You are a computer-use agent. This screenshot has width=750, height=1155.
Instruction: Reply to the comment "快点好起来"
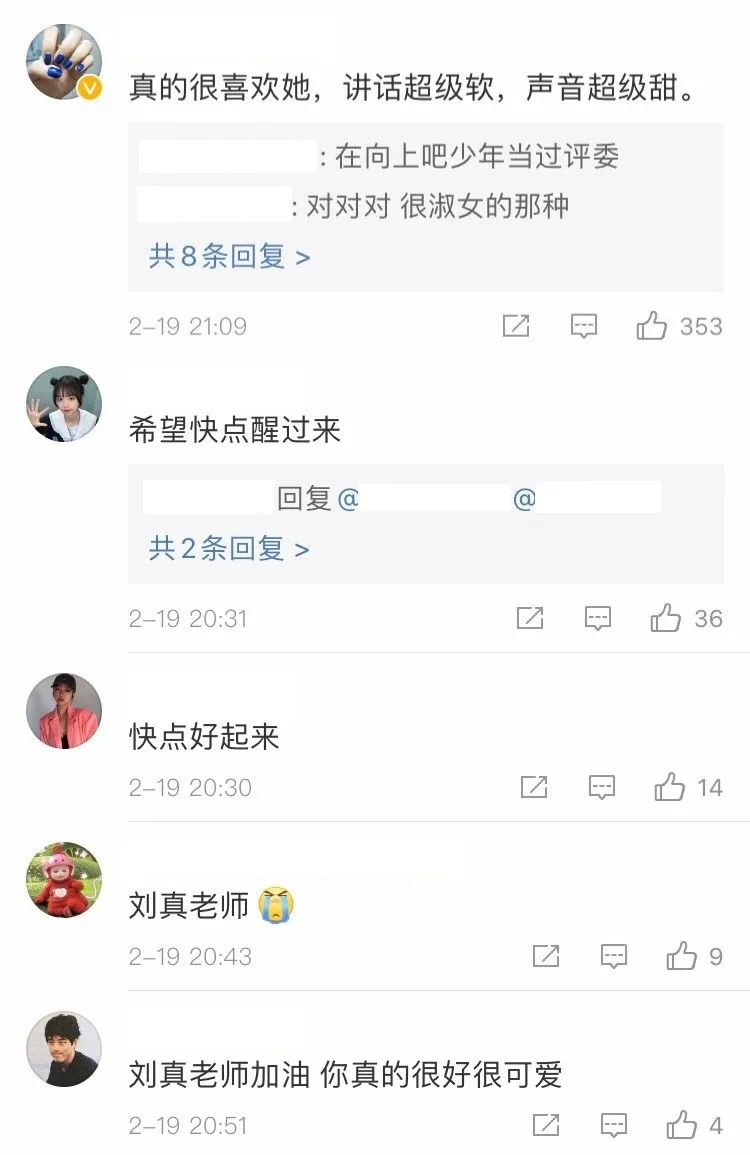click(x=602, y=788)
